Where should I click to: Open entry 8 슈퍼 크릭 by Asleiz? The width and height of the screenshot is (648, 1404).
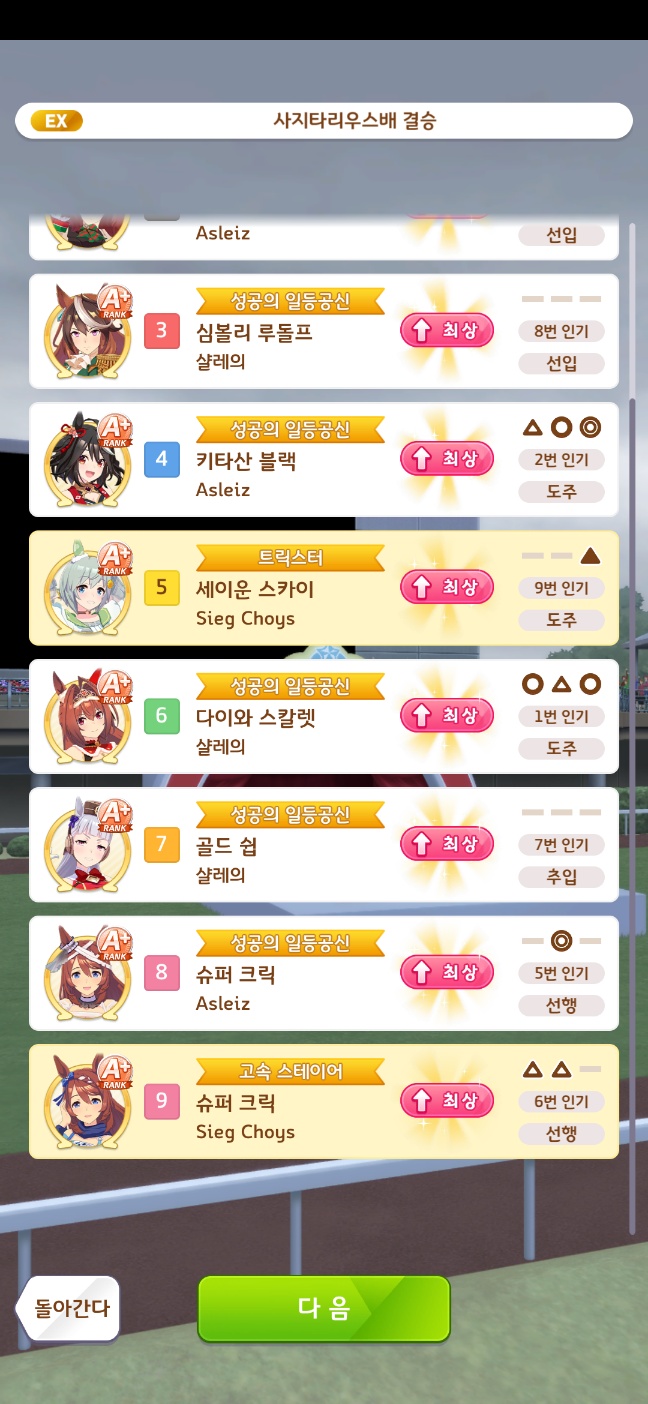click(323, 973)
